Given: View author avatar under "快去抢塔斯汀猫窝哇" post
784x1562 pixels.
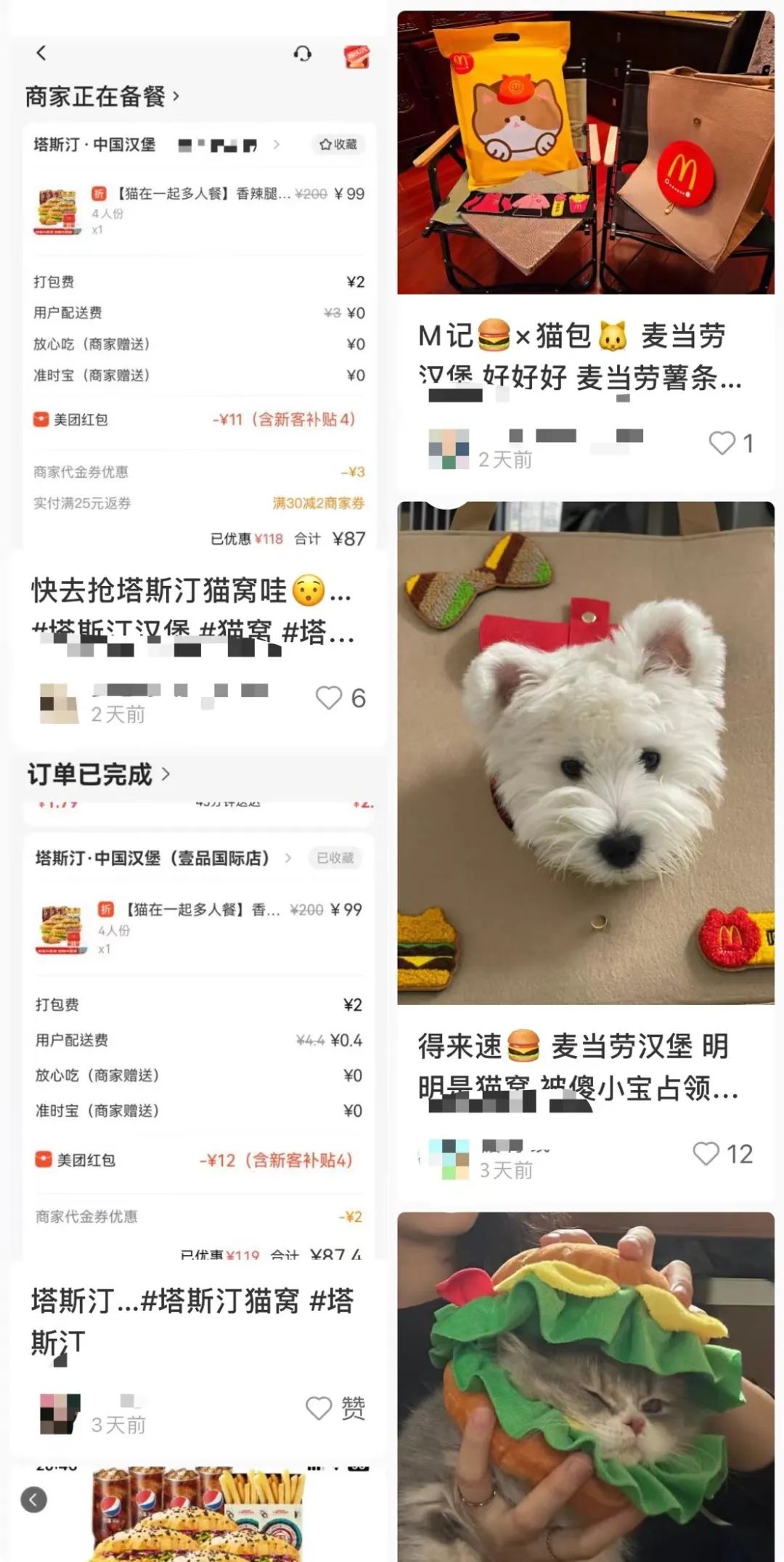Looking at the screenshot, I should (59, 703).
